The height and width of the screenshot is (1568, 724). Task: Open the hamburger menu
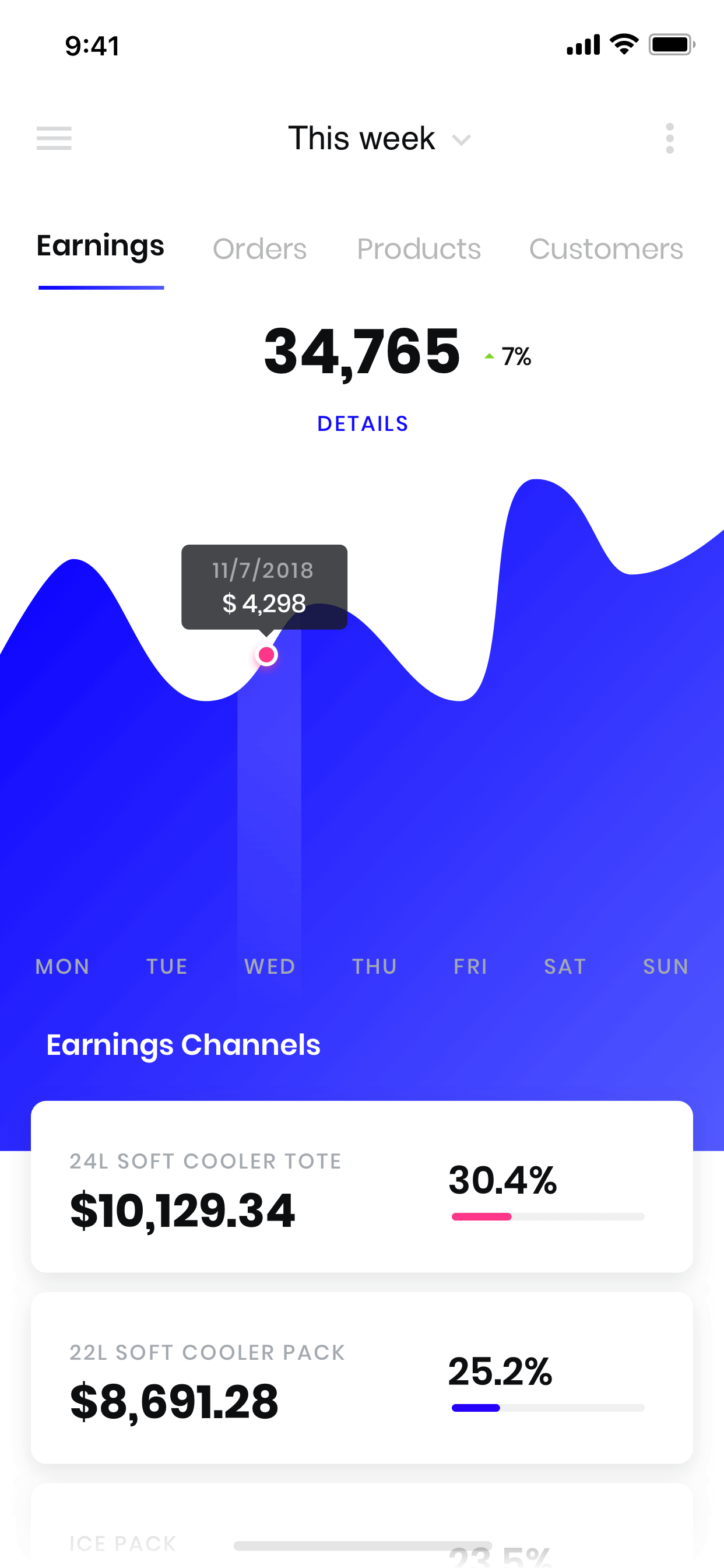[54, 138]
